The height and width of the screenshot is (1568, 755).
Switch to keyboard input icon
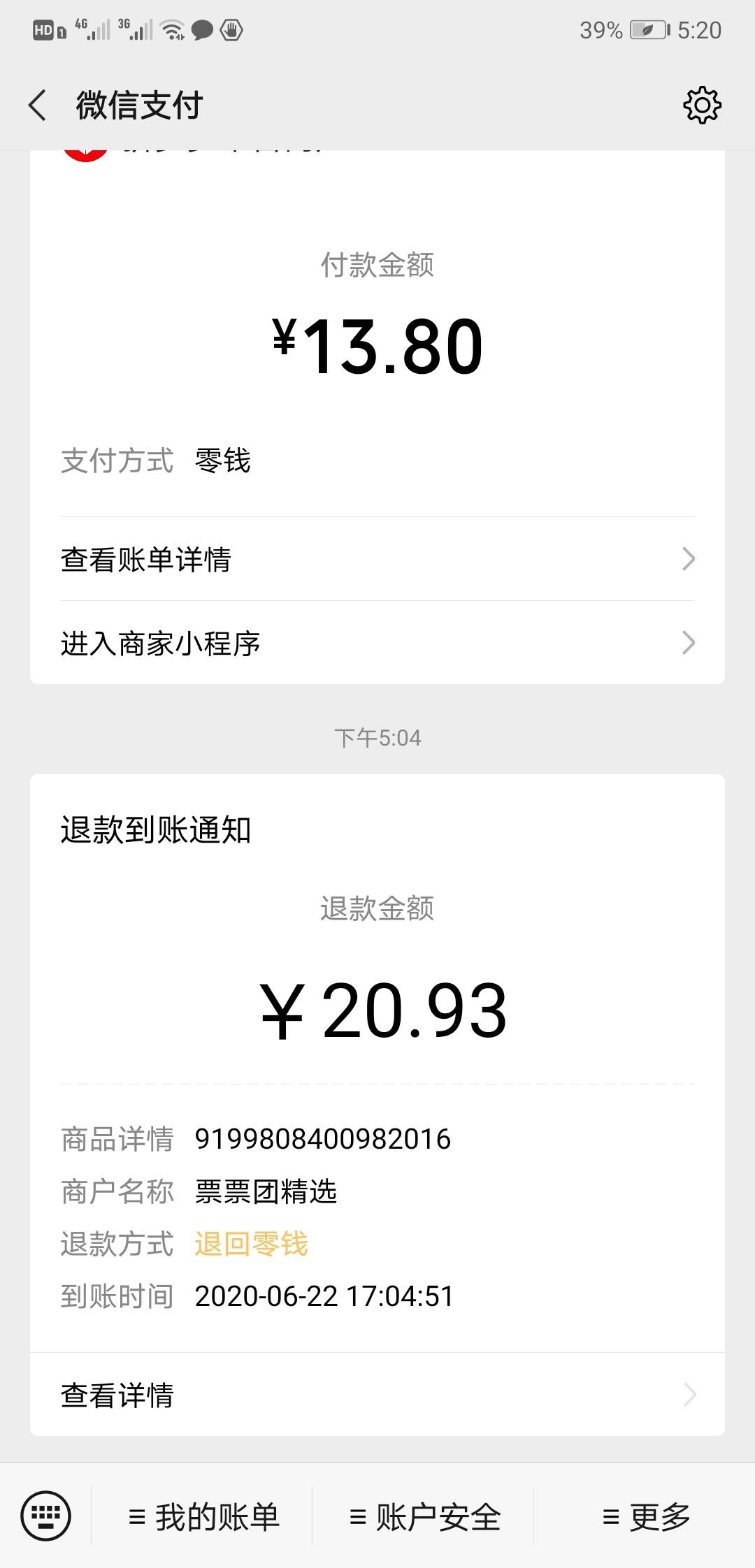coord(46,1516)
